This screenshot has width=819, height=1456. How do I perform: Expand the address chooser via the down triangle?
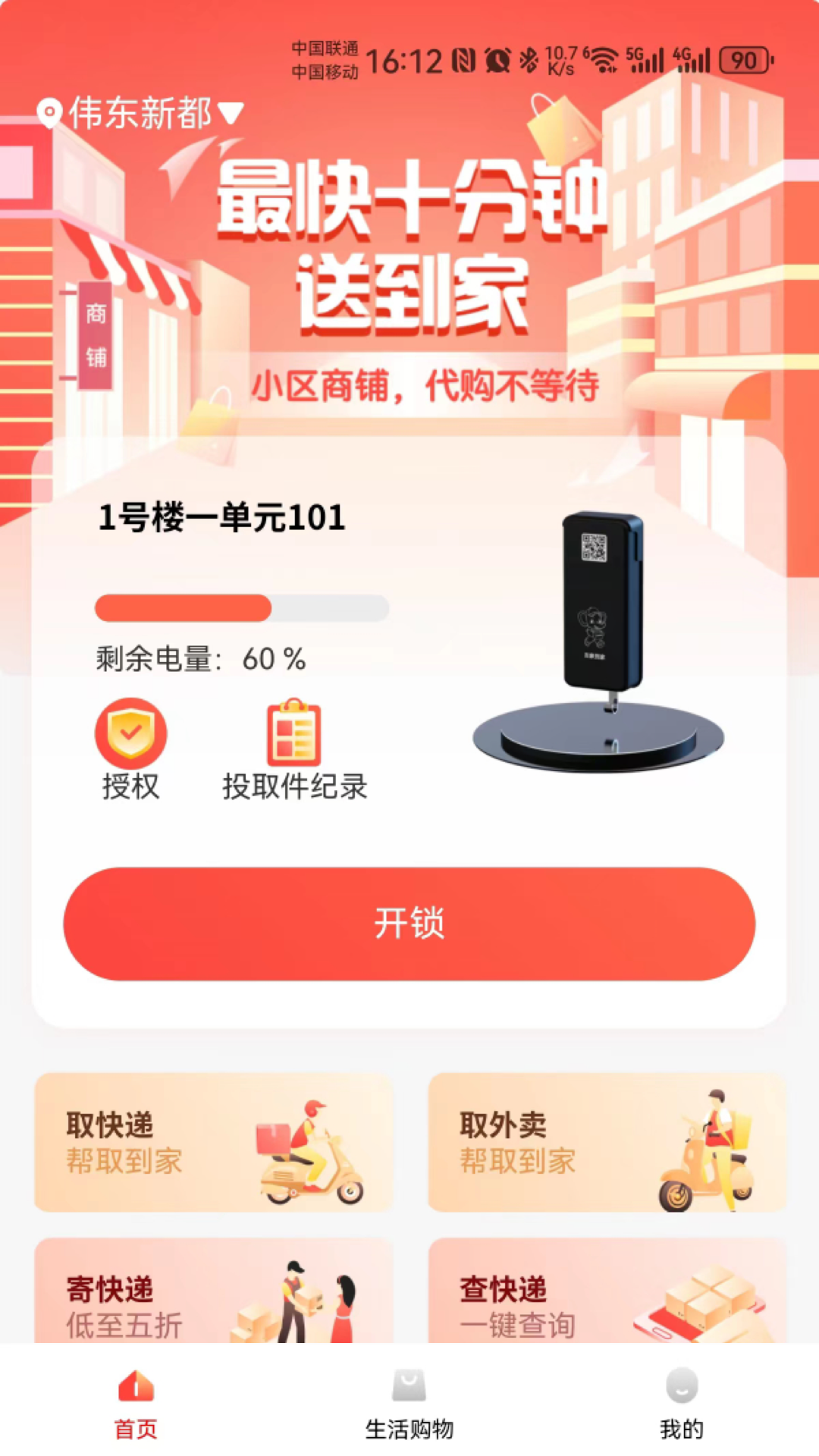tap(230, 115)
